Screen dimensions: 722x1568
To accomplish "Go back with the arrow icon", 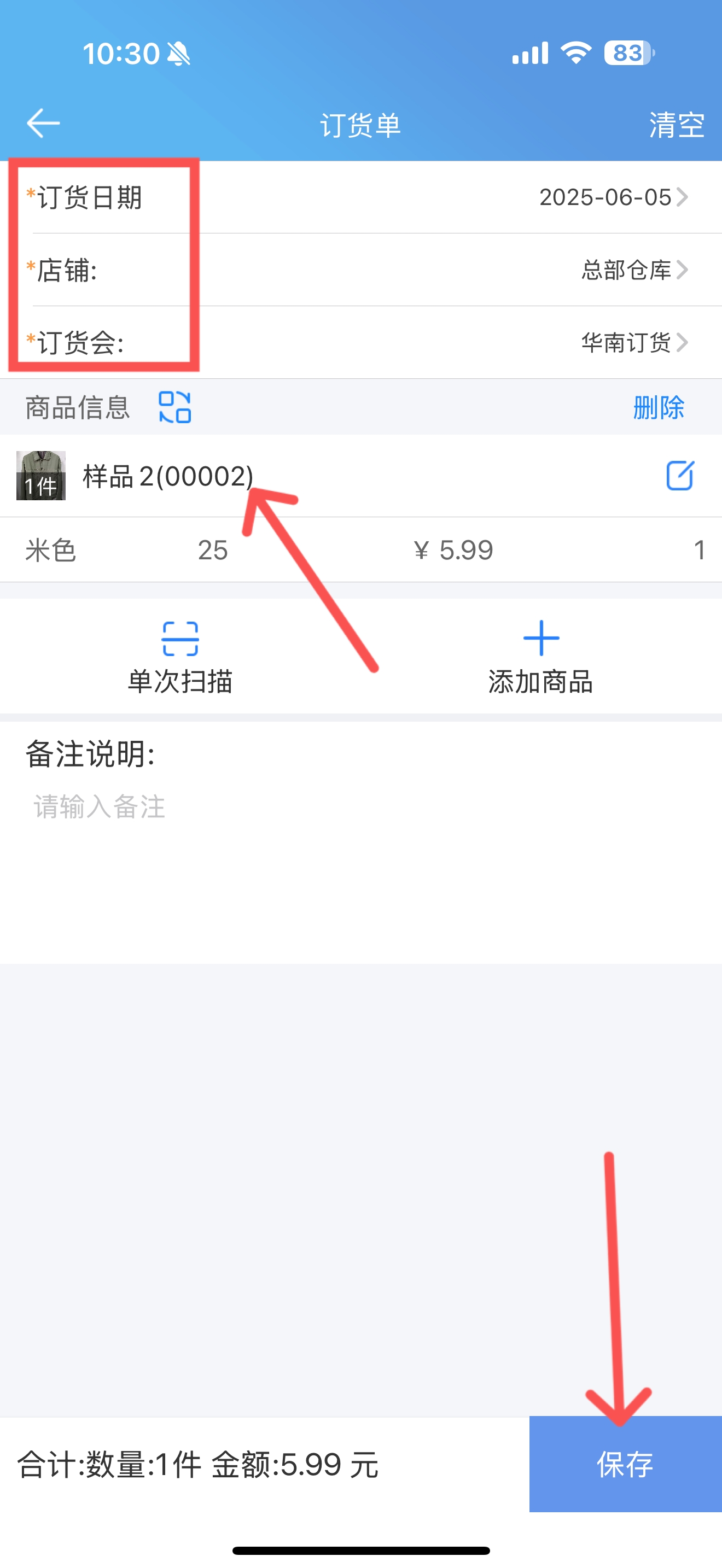I will 43,124.
